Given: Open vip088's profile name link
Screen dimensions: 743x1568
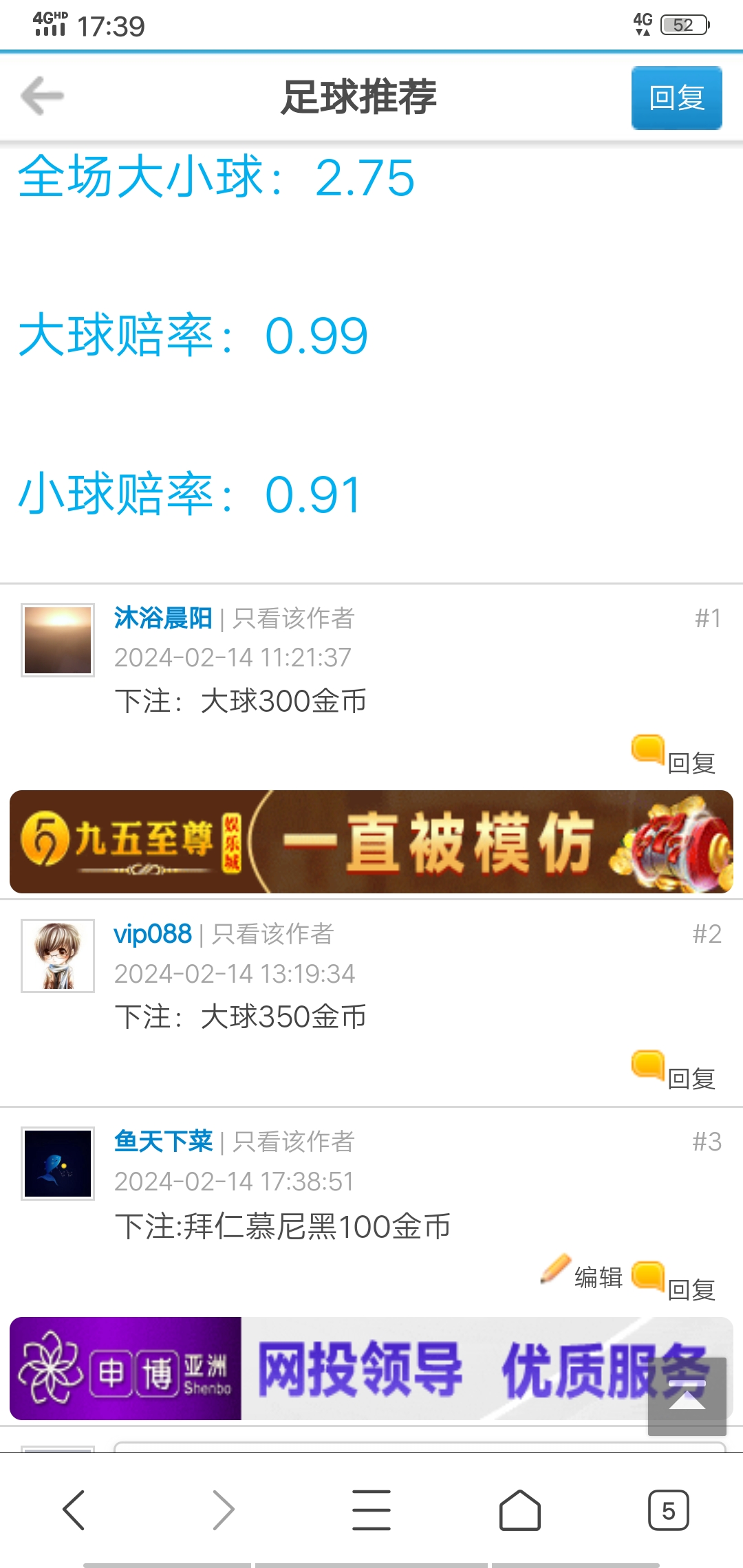Looking at the screenshot, I should tap(153, 934).
